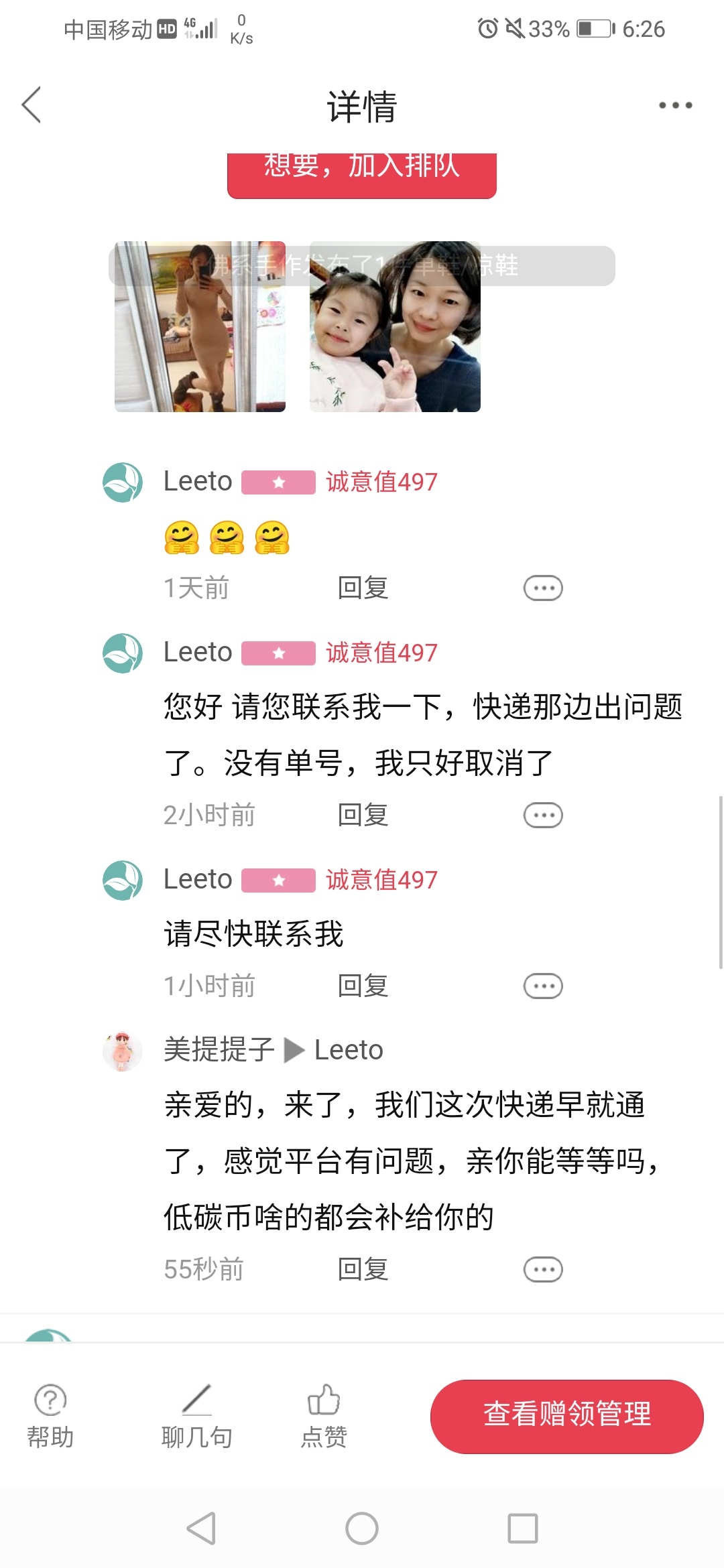Screen dimensions: 724x1568
Task: Open more options on the 2小时前 comment
Action: [543, 815]
